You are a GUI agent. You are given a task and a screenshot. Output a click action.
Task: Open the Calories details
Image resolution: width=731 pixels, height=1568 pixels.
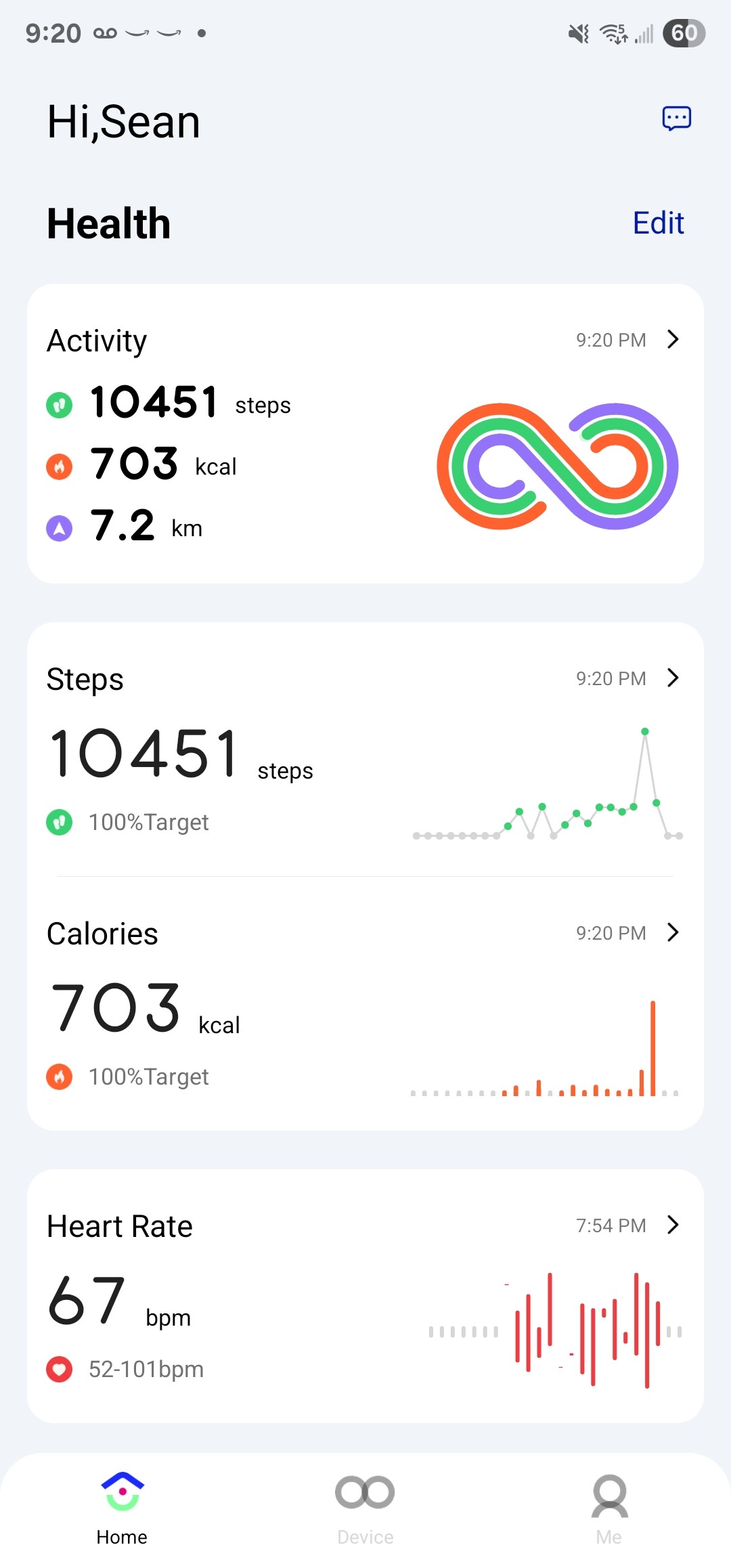(365, 1003)
